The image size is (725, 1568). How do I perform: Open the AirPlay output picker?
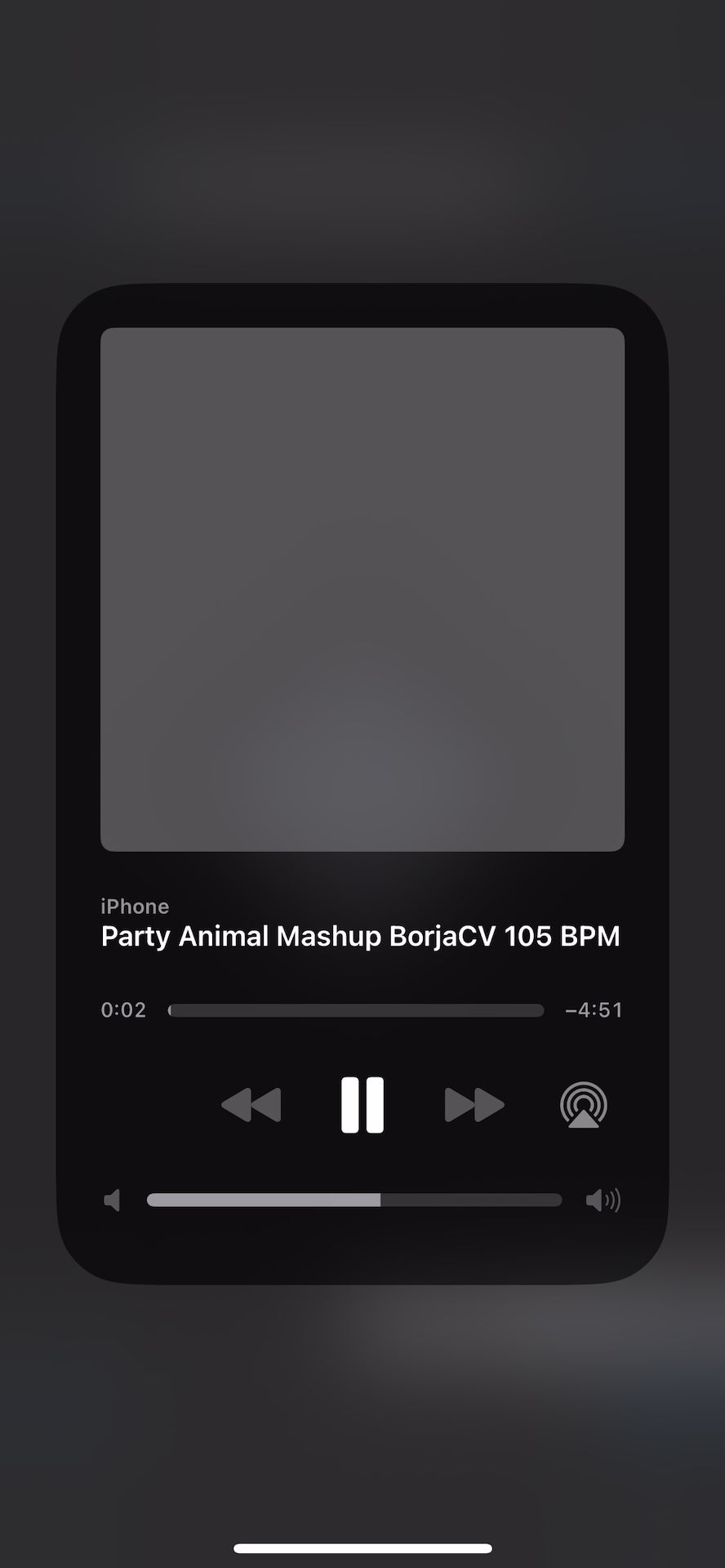583,1105
